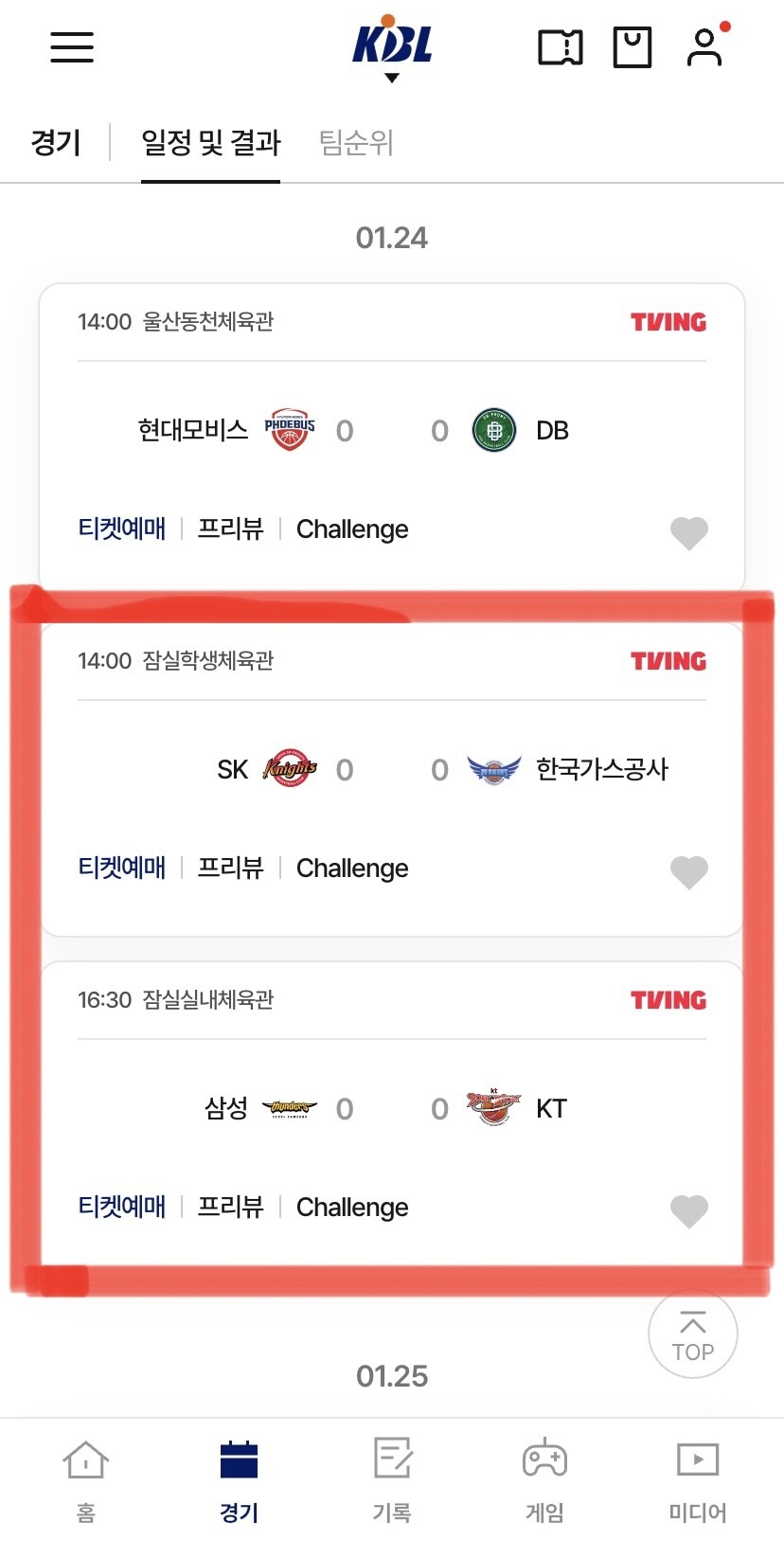Favorite the 삼성 vs KT game
Screen dimensions: 784x1558
[x=689, y=1211]
